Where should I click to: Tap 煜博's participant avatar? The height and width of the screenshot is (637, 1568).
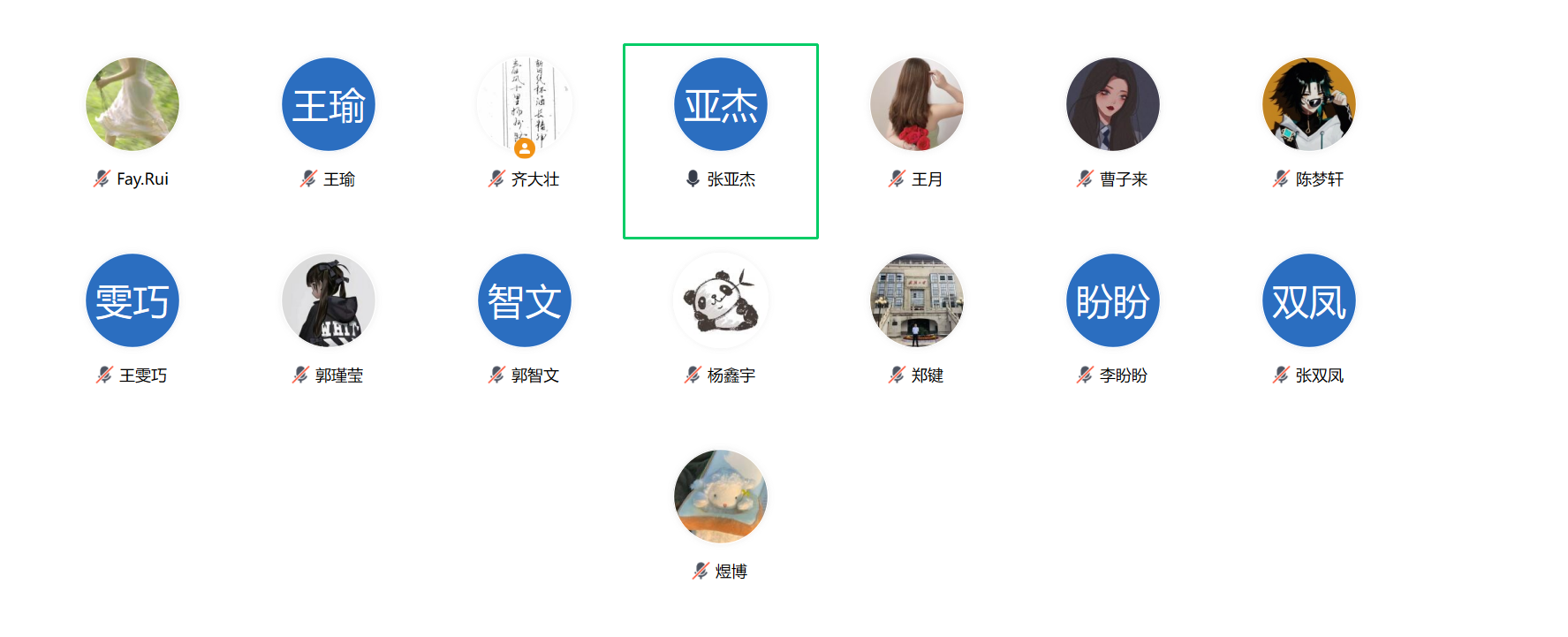(721, 497)
